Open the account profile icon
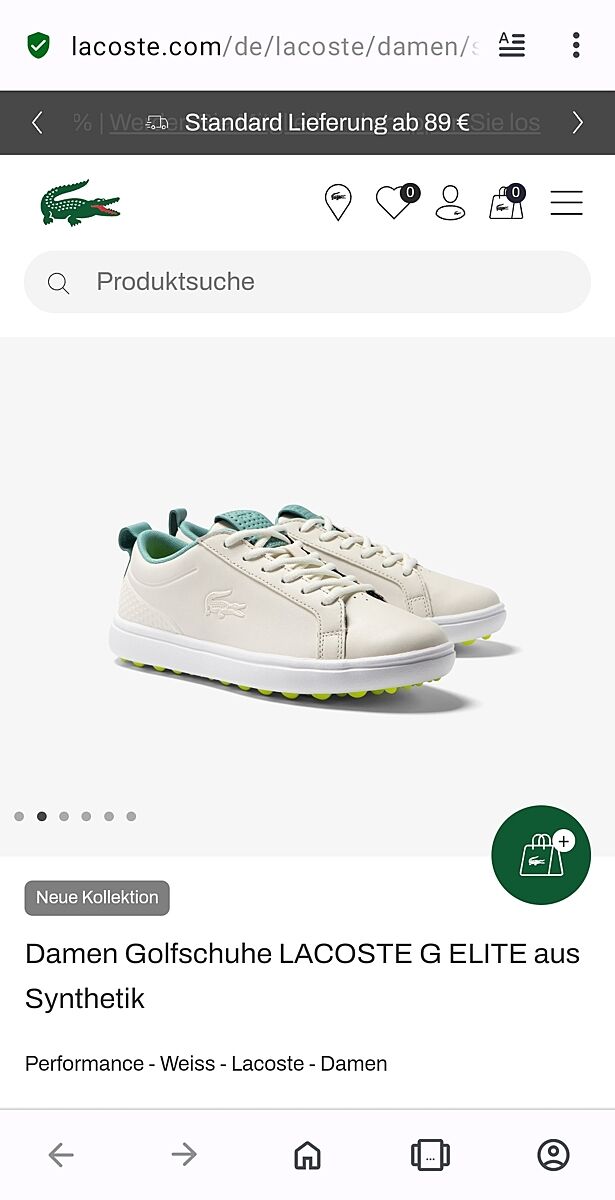This screenshot has height=1200, width=615. [x=450, y=202]
